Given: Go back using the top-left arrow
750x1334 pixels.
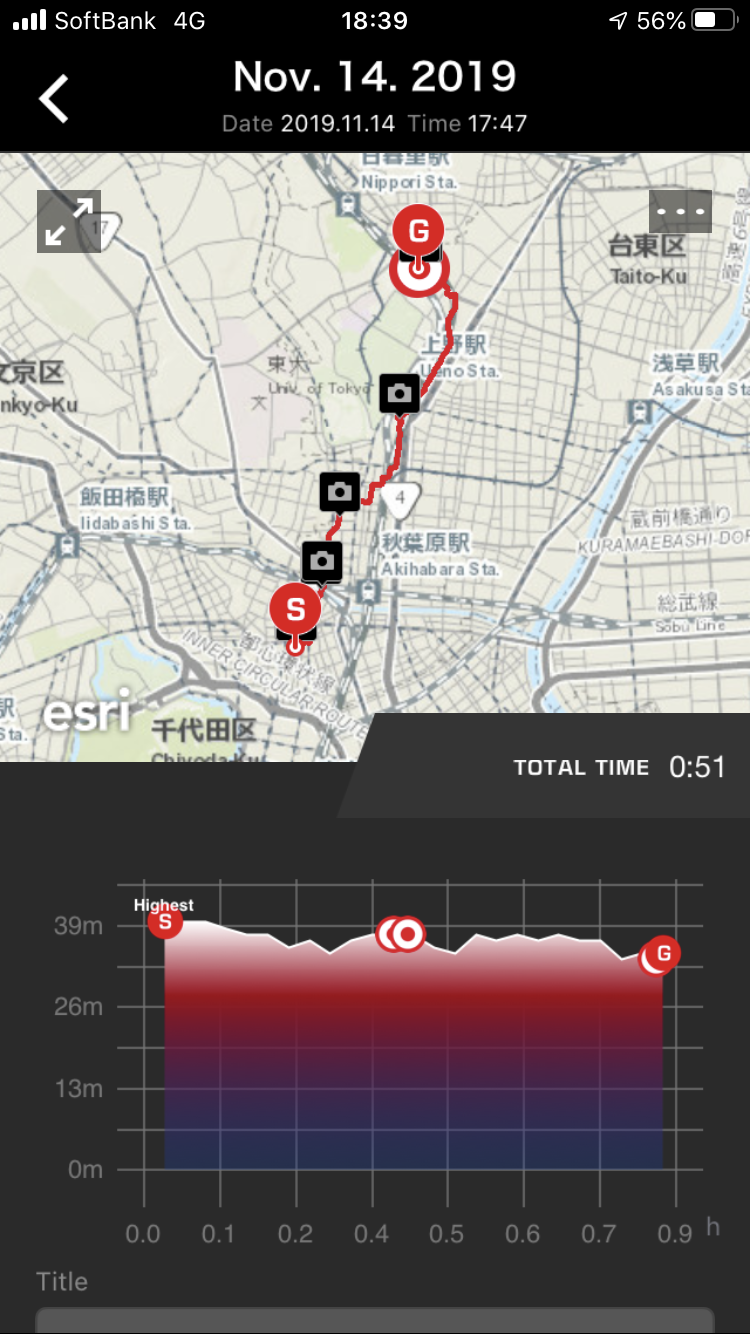Looking at the screenshot, I should 54,98.
